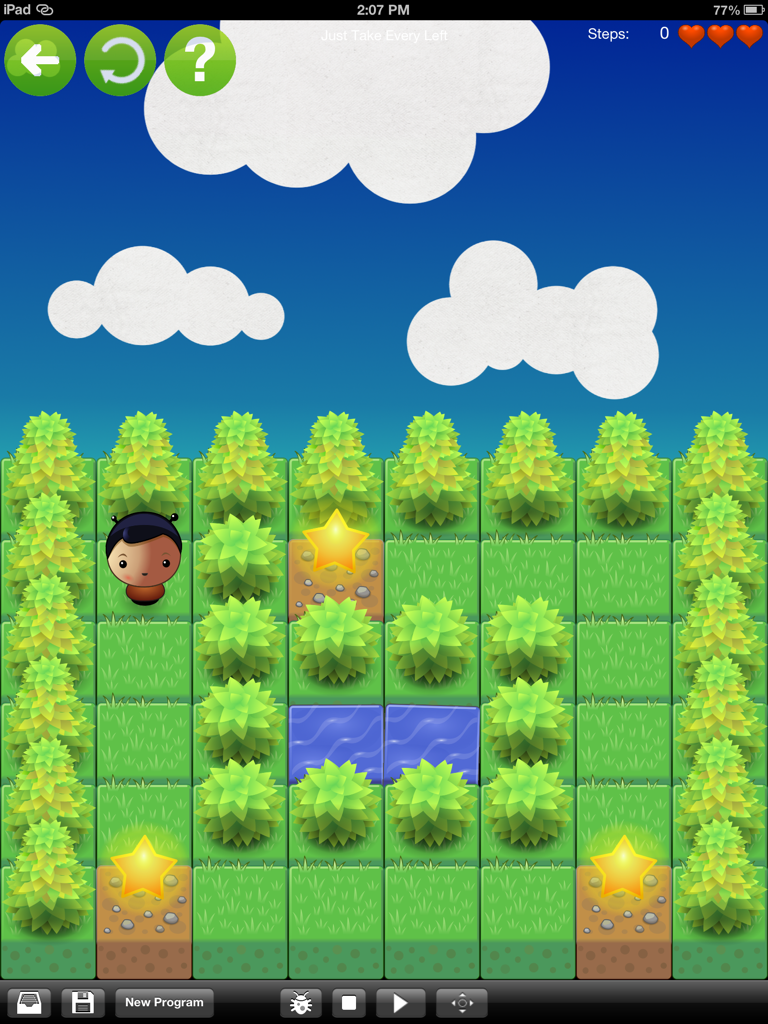Stop program execution
The height and width of the screenshot is (1024, 768).
(x=349, y=1002)
